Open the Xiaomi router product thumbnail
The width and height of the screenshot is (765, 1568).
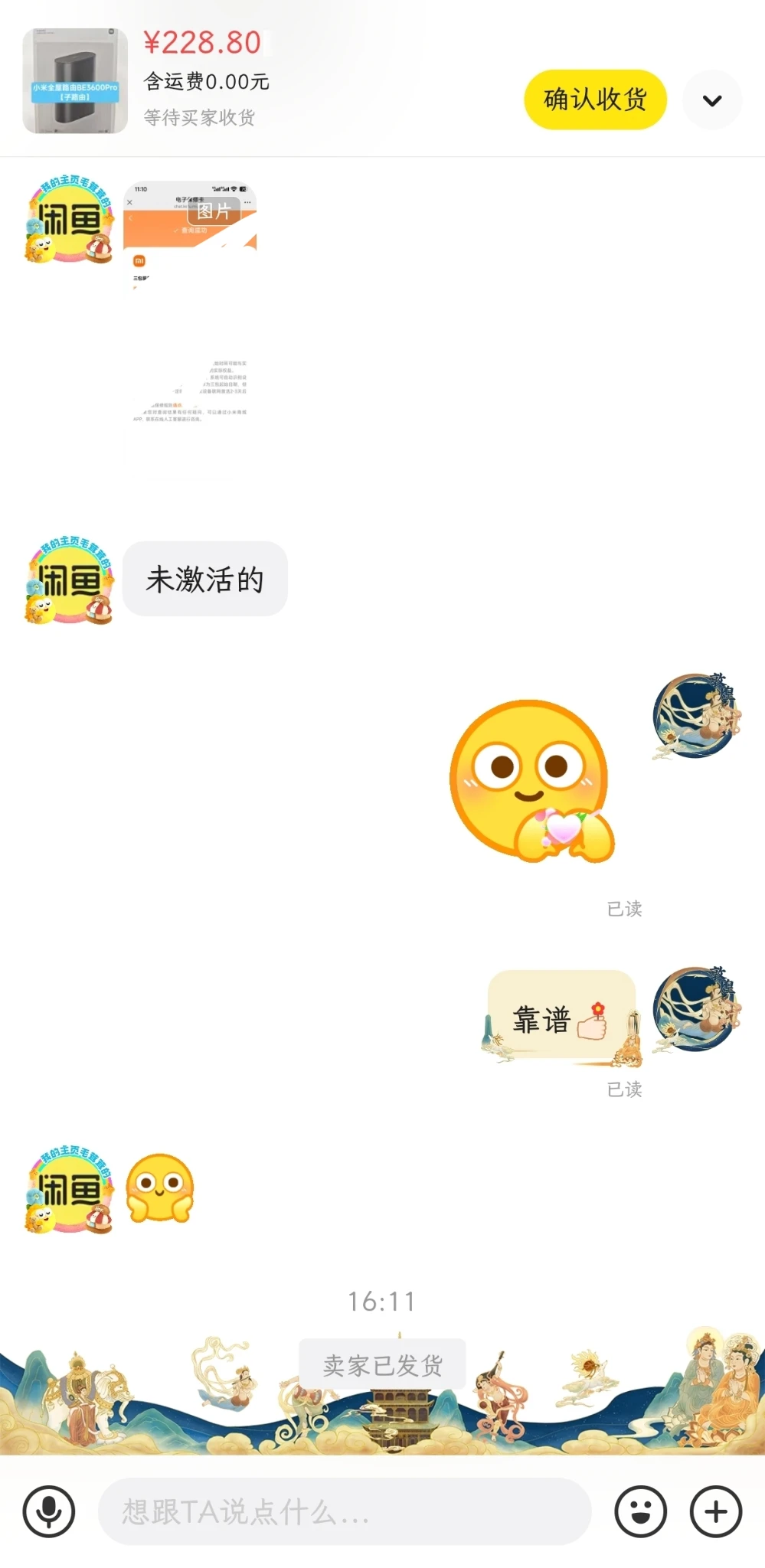75,81
